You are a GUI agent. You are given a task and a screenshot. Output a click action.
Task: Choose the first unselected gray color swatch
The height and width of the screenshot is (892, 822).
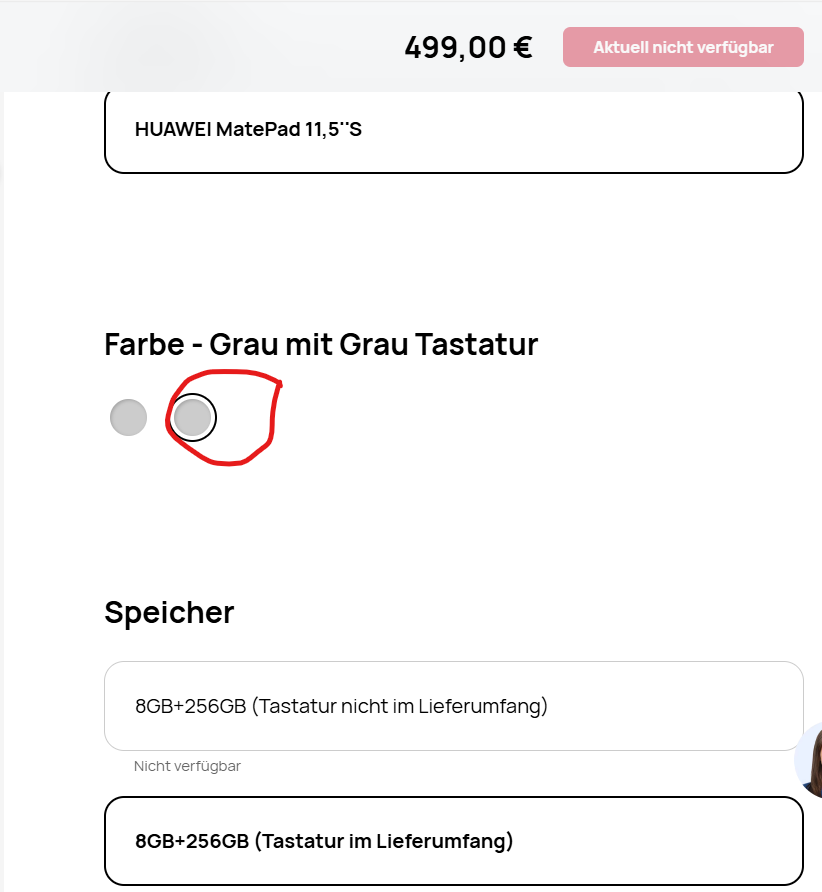pos(129,418)
